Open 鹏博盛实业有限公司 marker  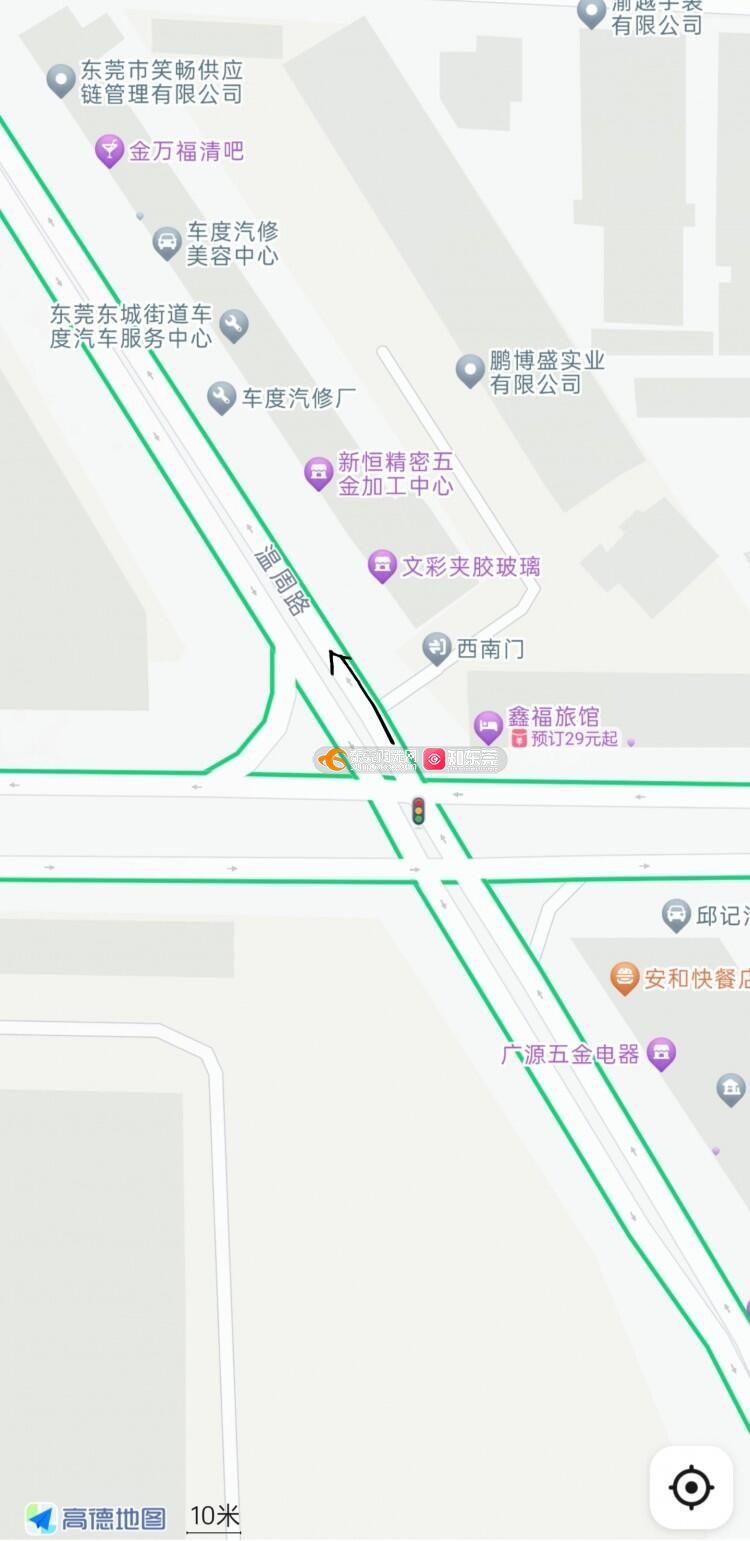[470, 371]
